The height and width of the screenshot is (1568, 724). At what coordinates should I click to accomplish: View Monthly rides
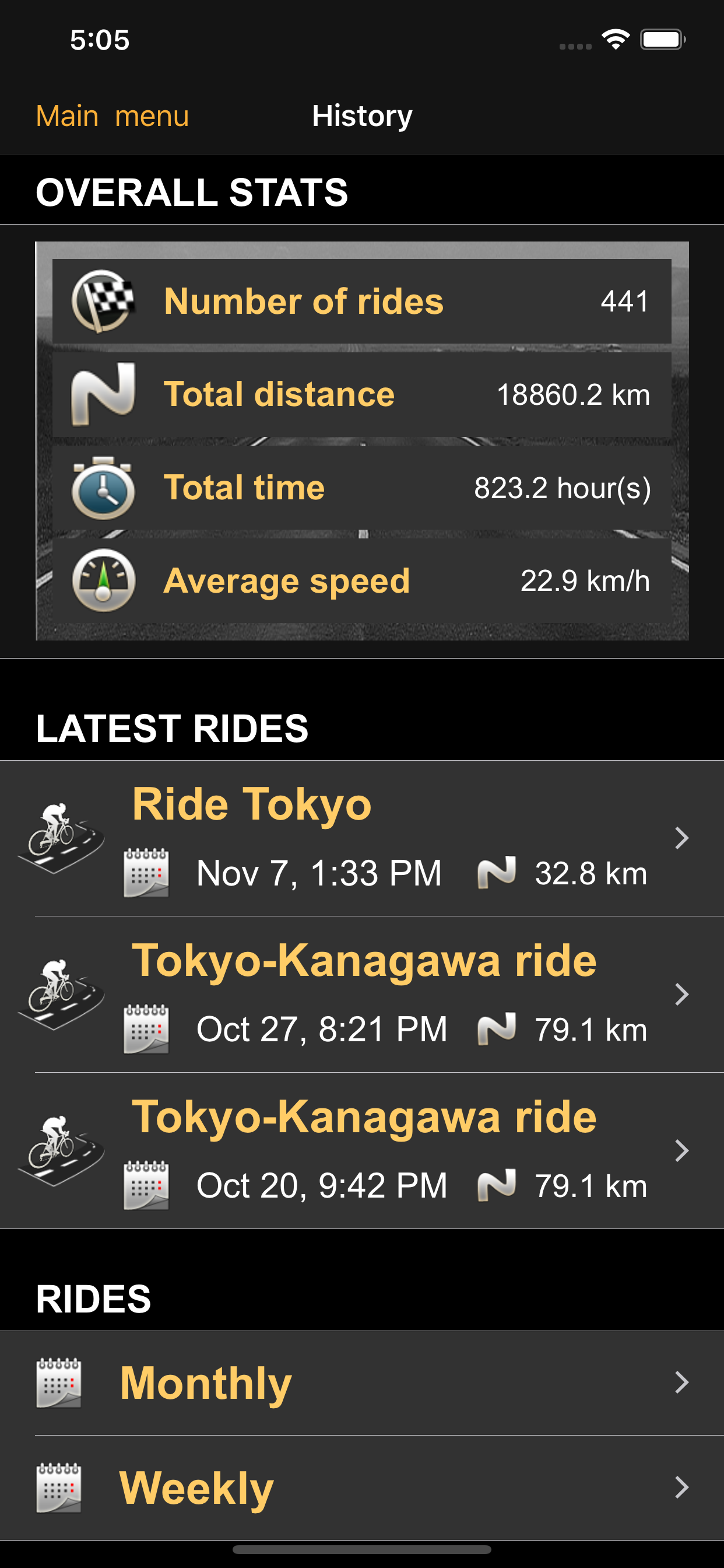362,1383
